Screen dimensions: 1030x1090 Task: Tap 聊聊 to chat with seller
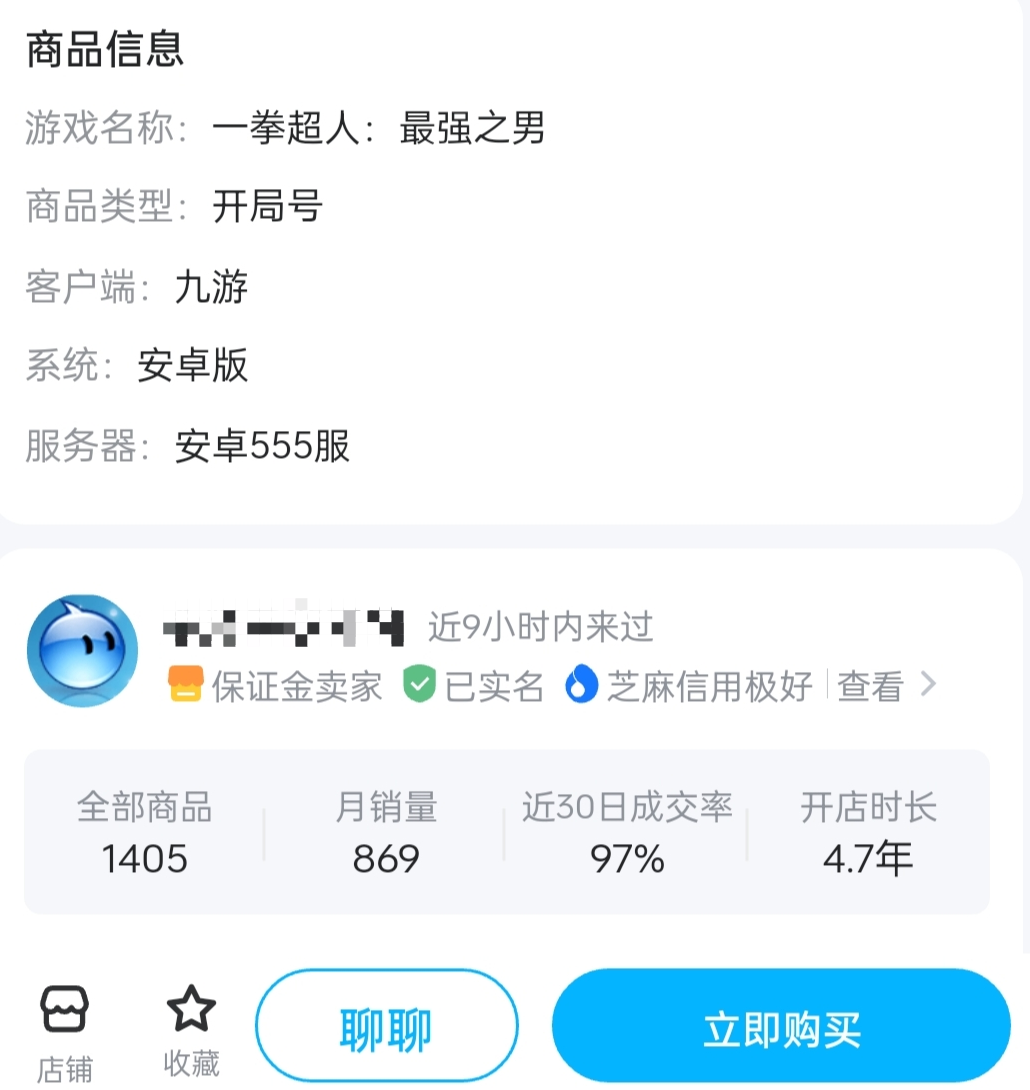tap(386, 1027)
